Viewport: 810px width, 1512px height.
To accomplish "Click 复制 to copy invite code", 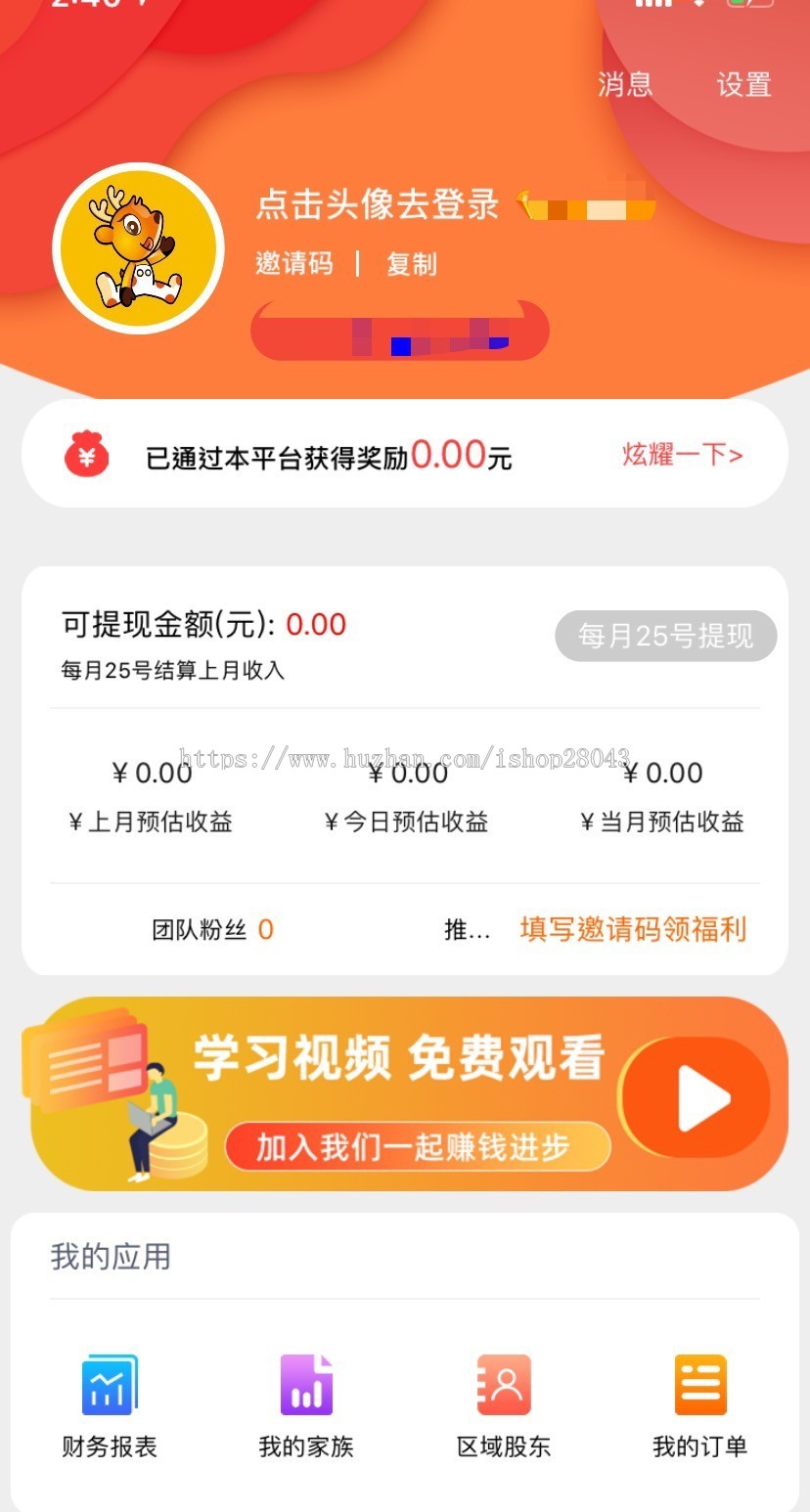I will pyautogui.click(x=411, y=264).
